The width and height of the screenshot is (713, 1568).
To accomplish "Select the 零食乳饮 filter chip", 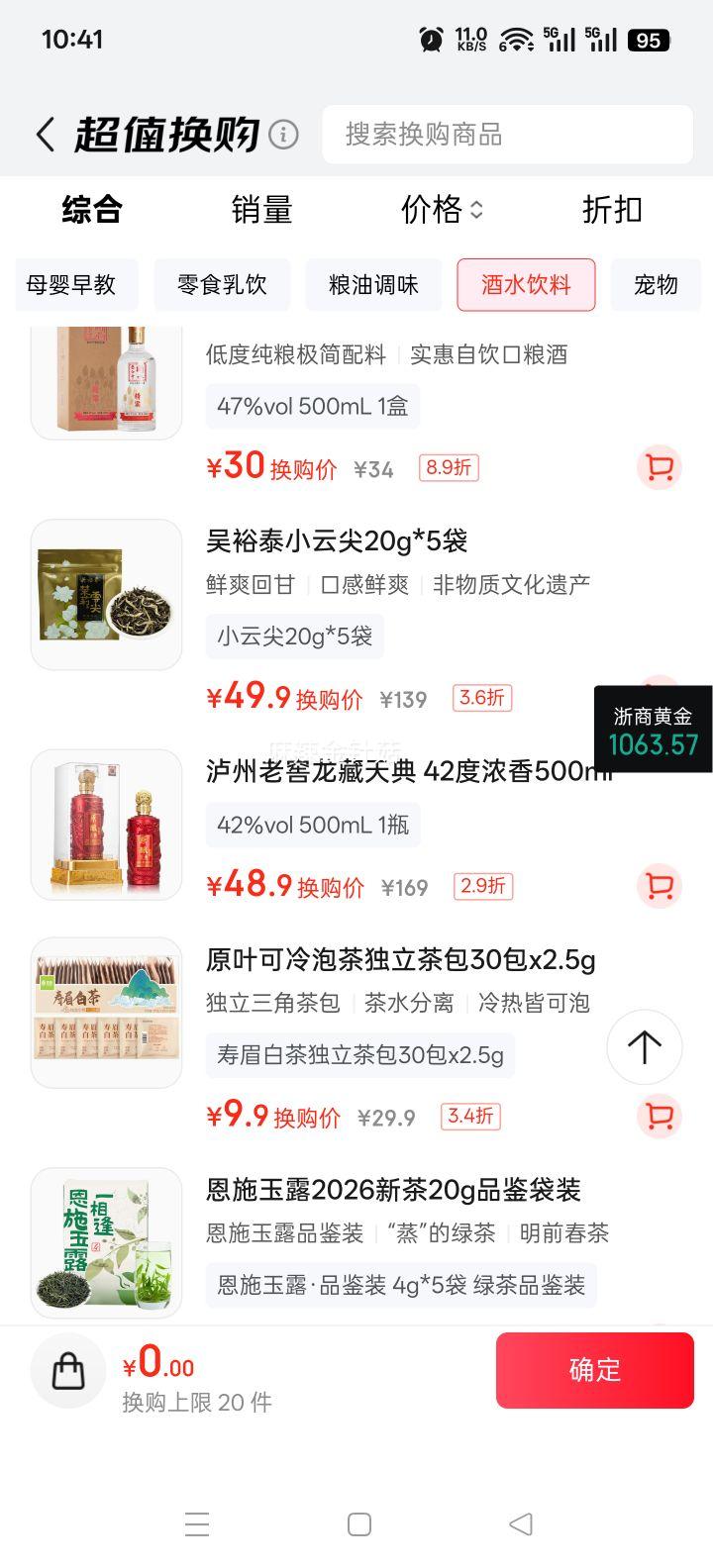I will [x=222, y=285].
